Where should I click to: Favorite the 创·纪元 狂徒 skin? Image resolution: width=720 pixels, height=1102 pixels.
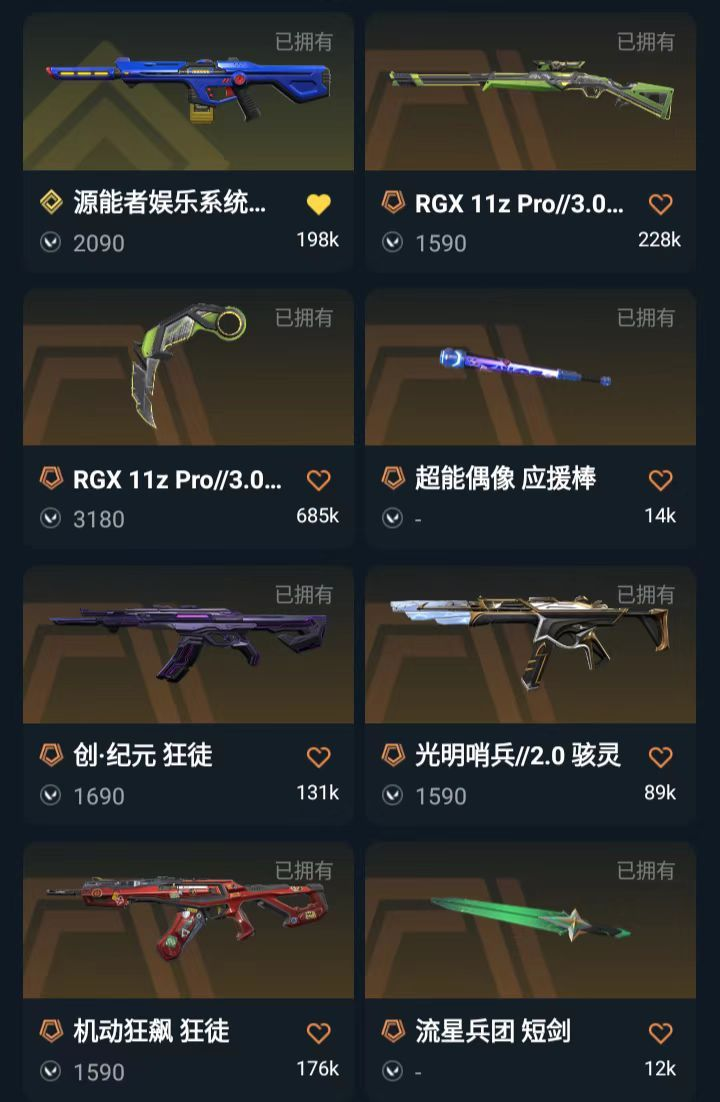click(318, 757)
